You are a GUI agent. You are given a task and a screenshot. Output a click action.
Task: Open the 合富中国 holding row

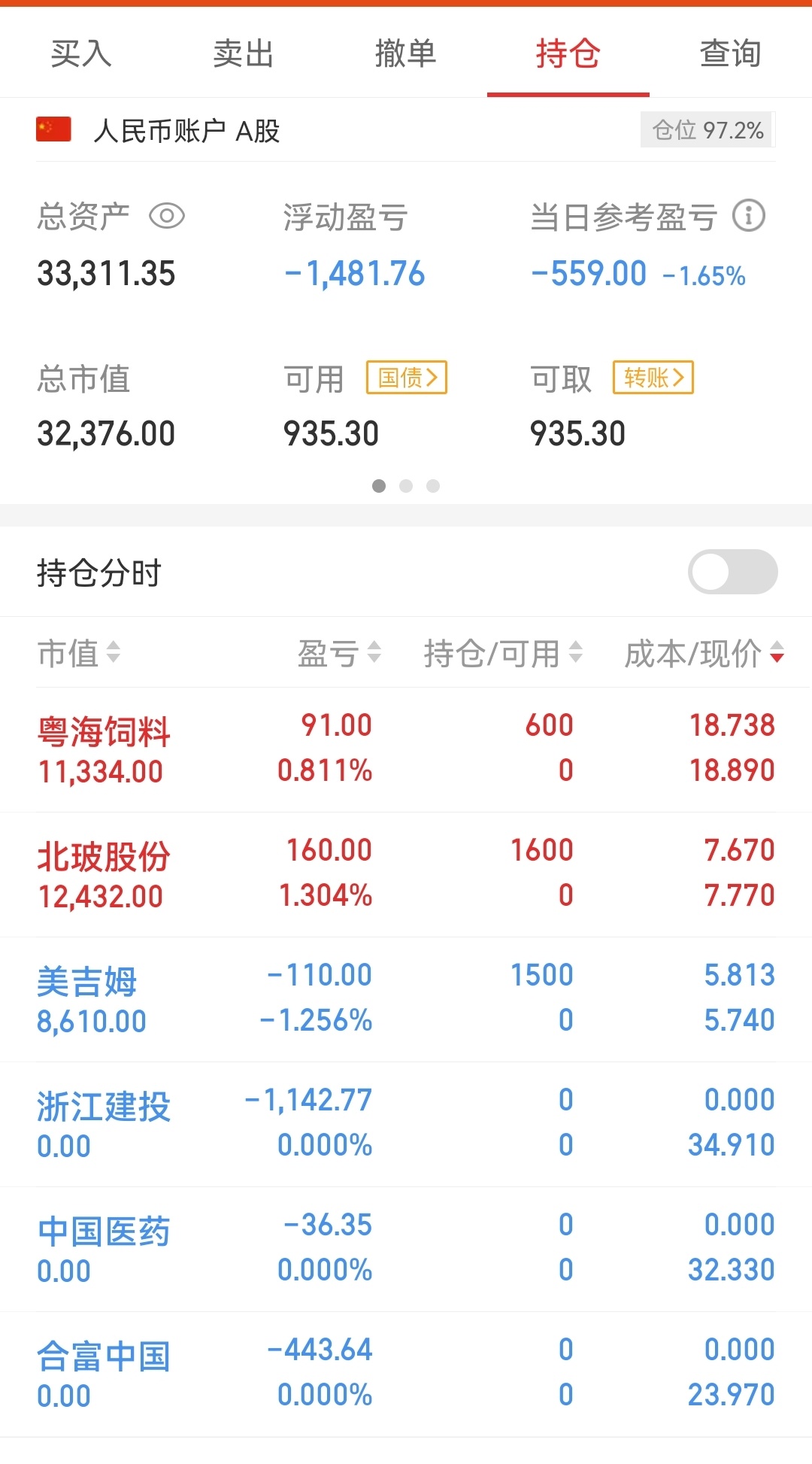(x=406, y=1374)
